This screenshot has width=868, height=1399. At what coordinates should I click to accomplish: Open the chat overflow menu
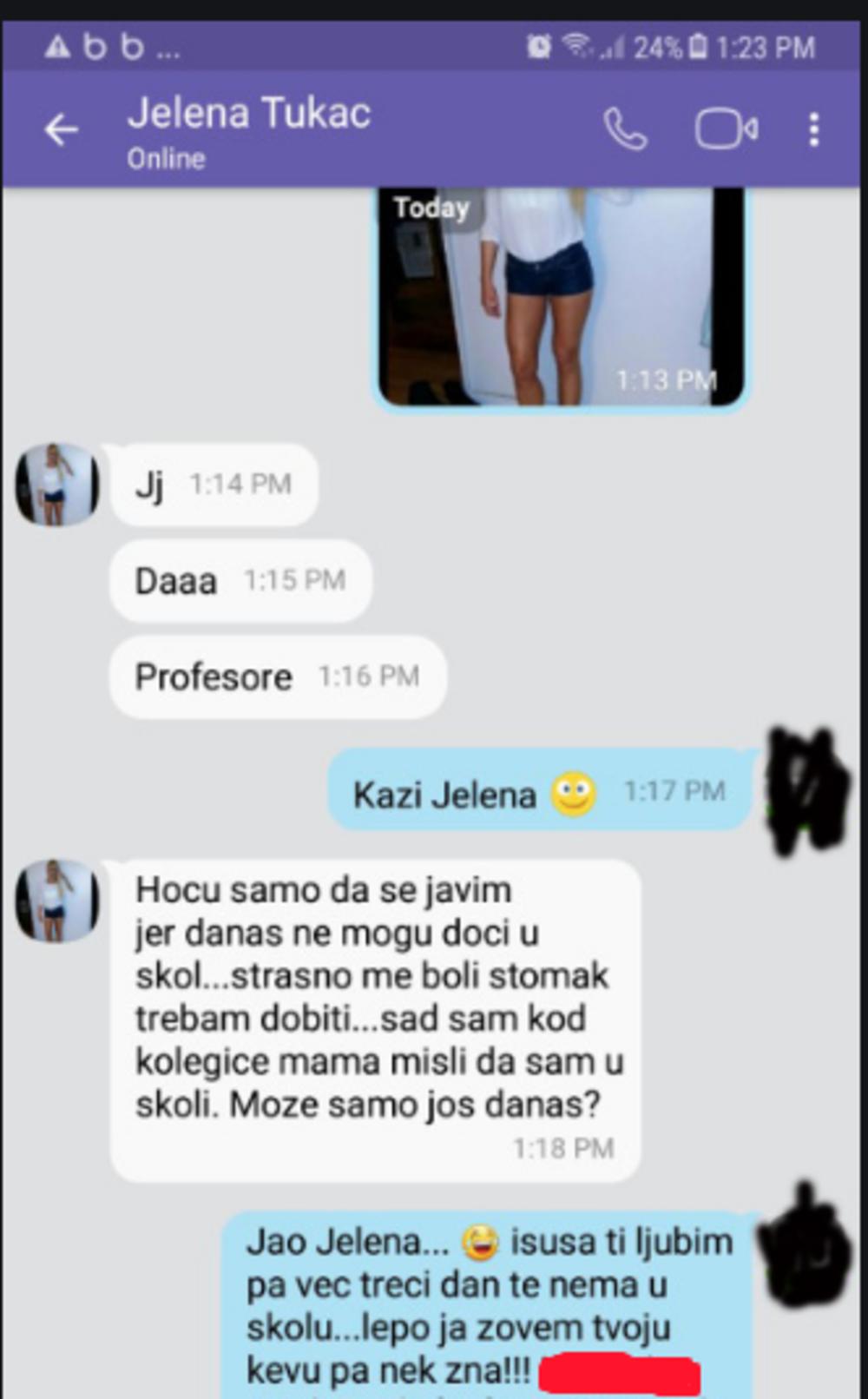813,130
